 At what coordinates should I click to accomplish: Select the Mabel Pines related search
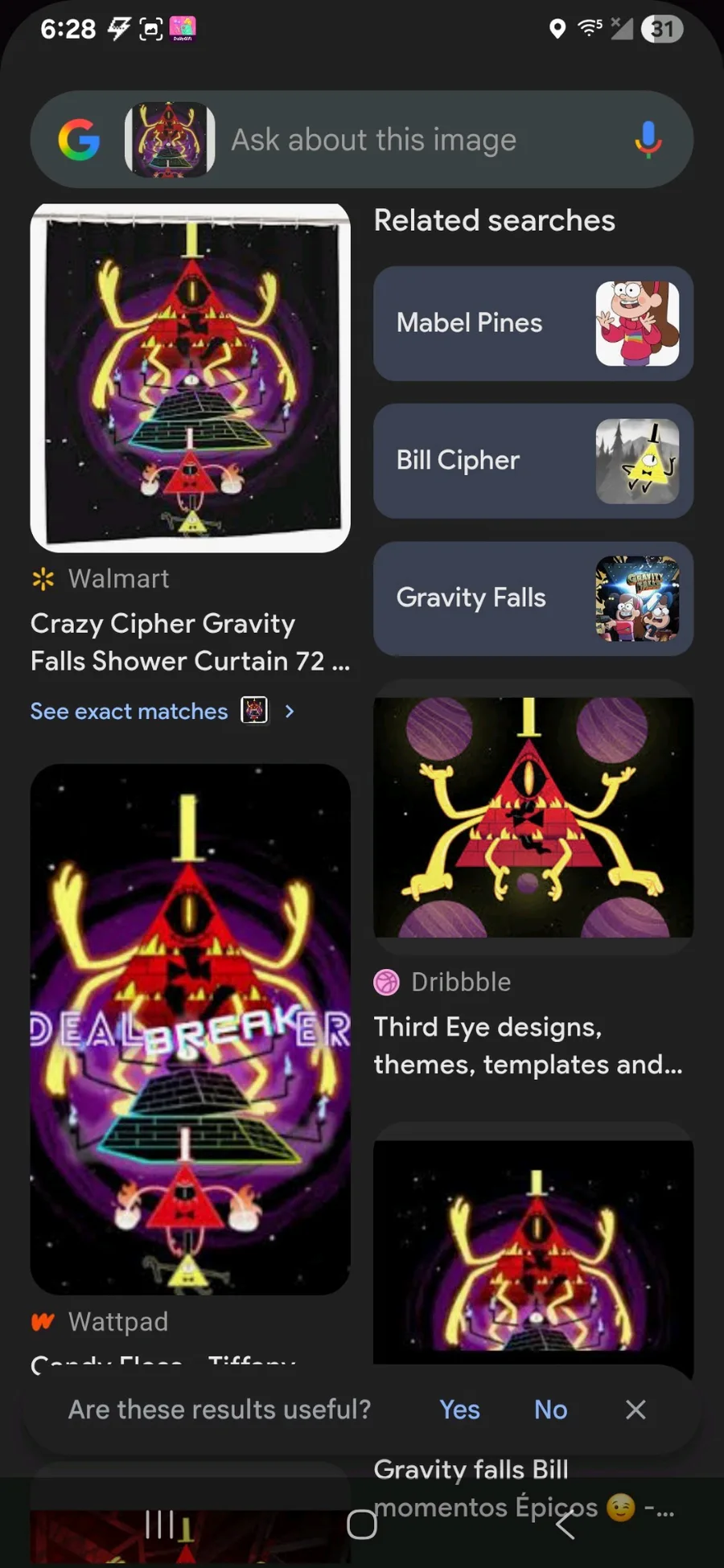coord(533,323)
